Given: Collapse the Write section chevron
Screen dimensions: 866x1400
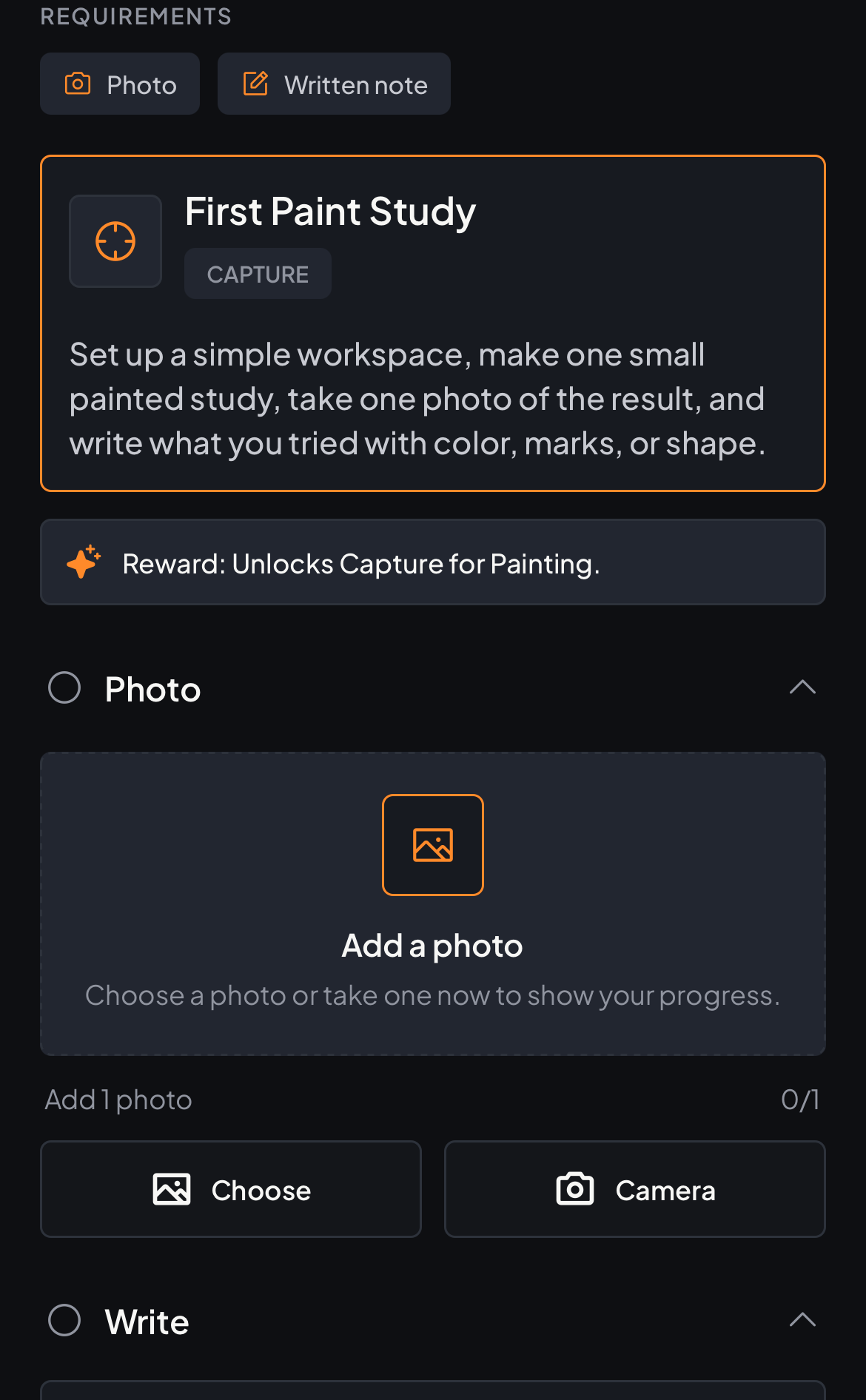Looking at the screenshot, I should point(802,1320).
